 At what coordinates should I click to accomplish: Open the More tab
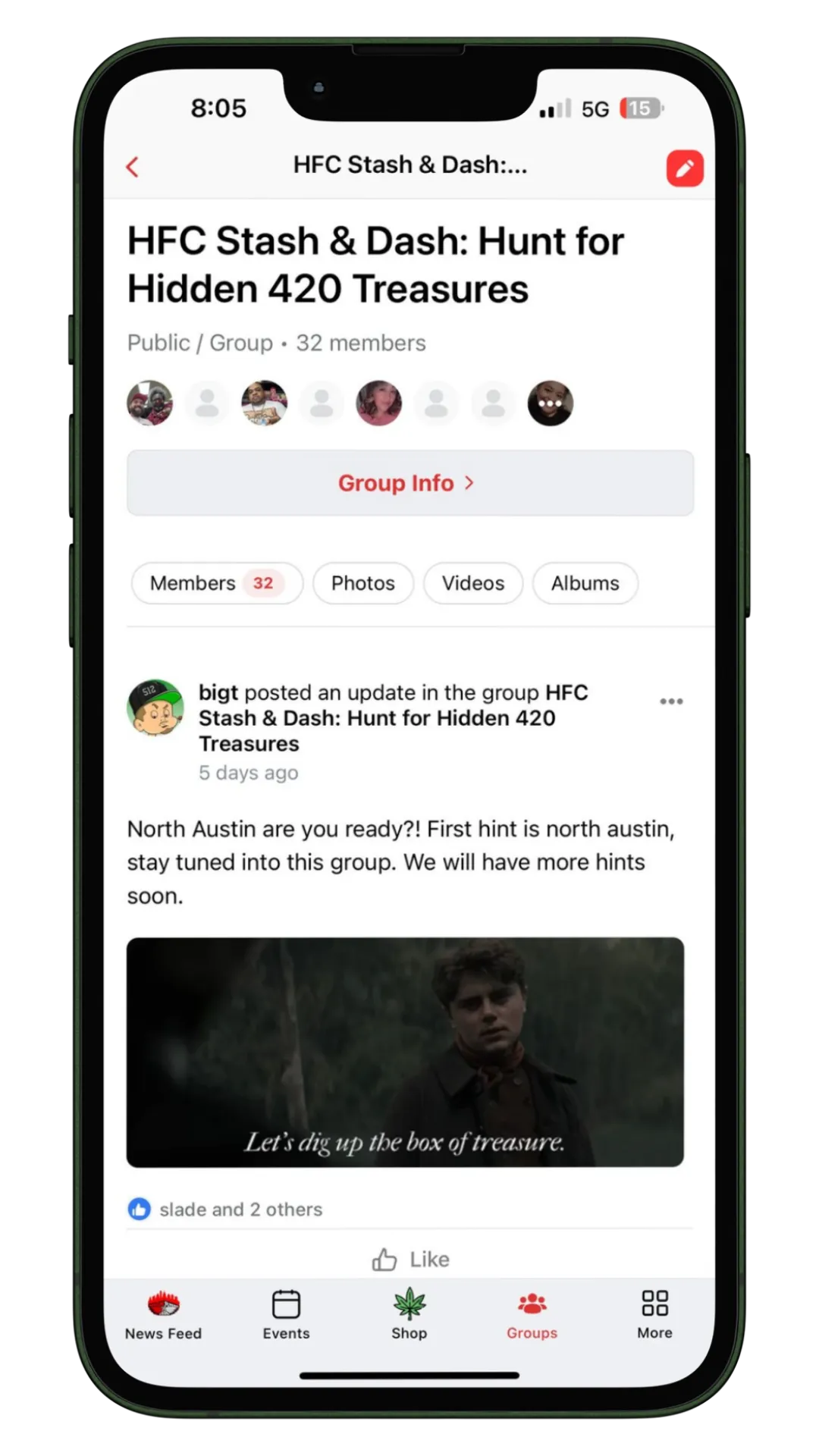pos(654,1316)
